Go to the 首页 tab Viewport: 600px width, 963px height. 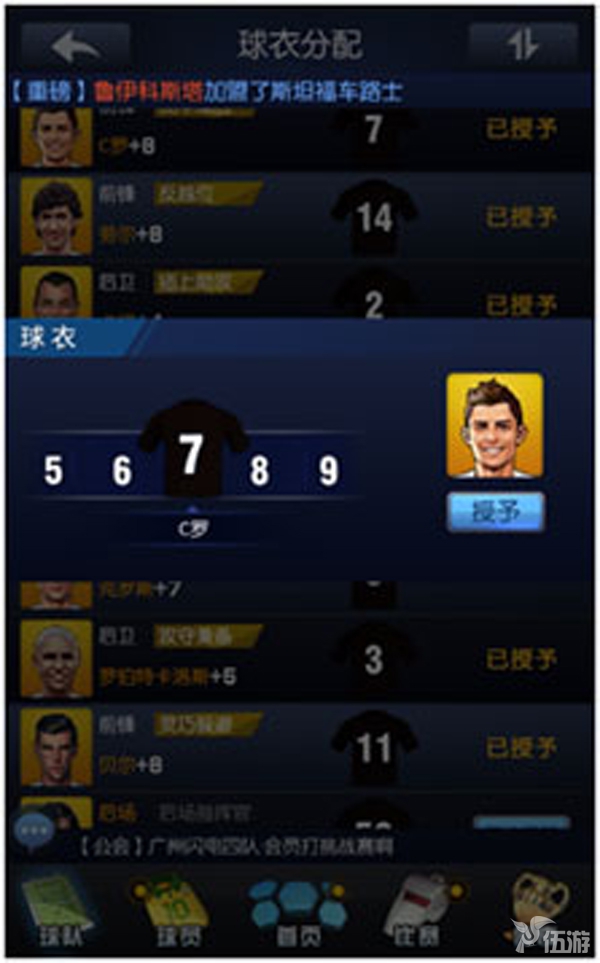click(297, 910)
